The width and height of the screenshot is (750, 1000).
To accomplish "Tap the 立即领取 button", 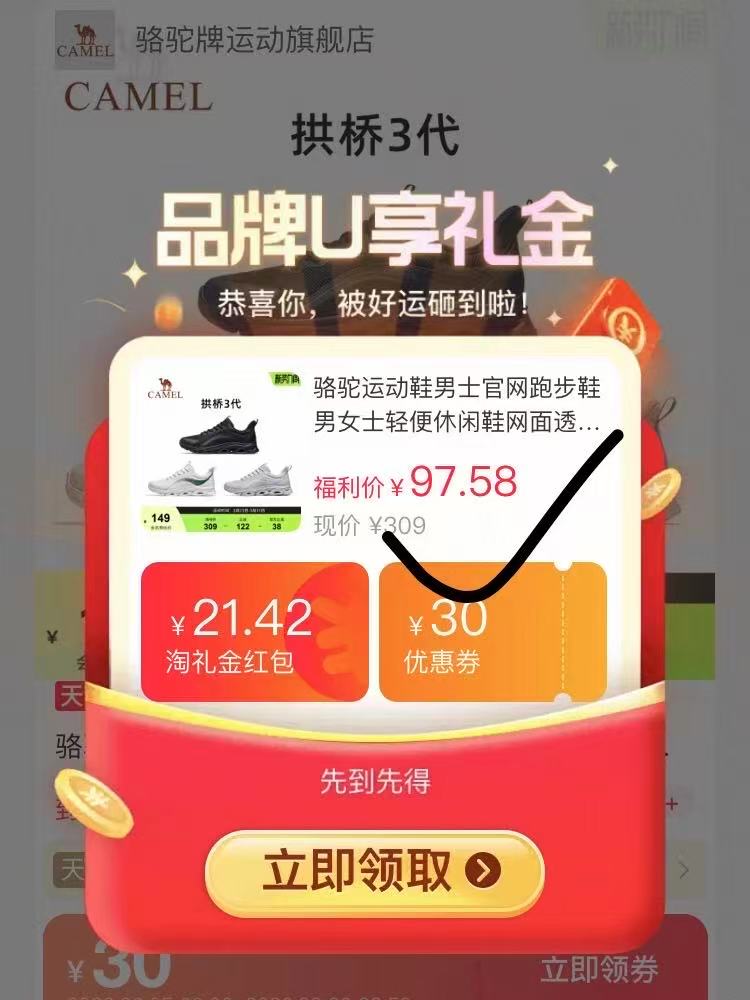I will point(374,872).
